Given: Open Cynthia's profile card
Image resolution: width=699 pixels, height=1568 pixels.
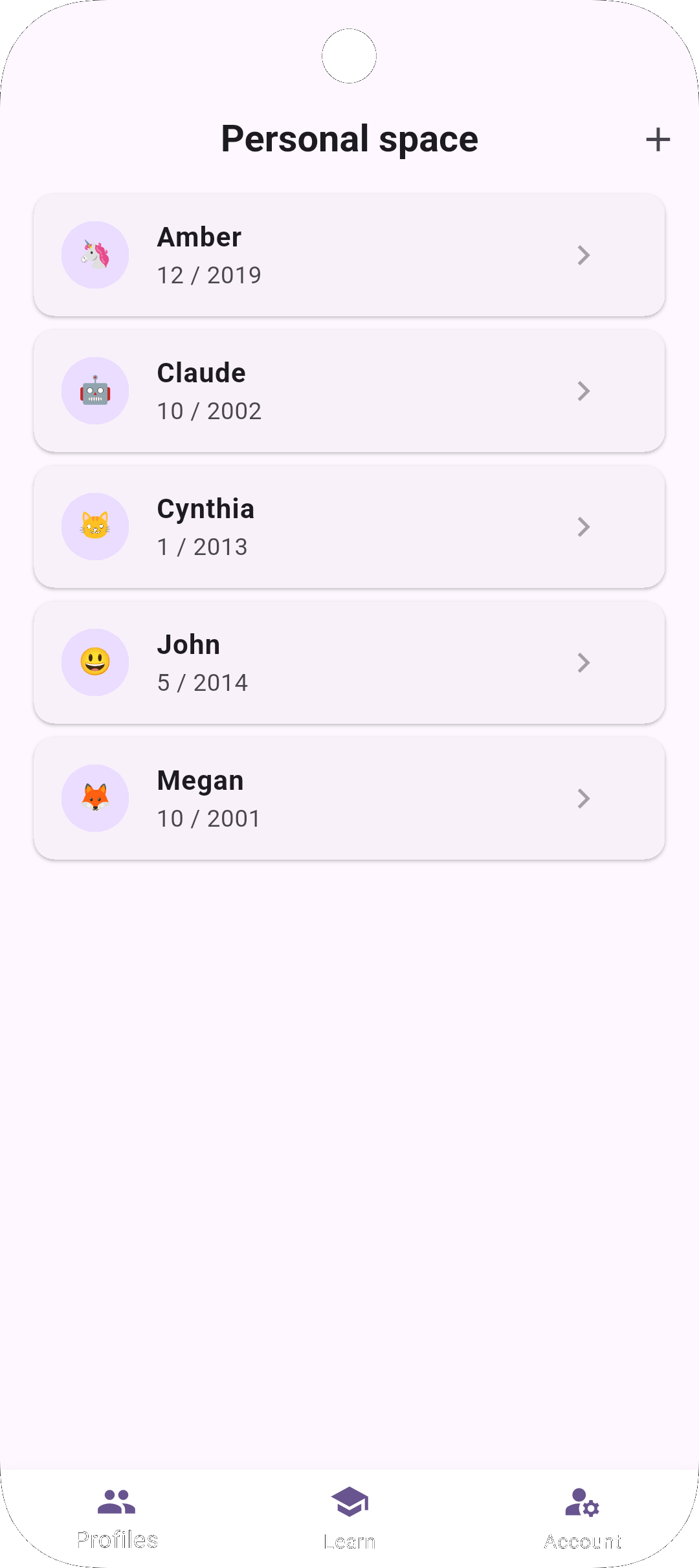Looking at the screenshot, I should (349, 527).
